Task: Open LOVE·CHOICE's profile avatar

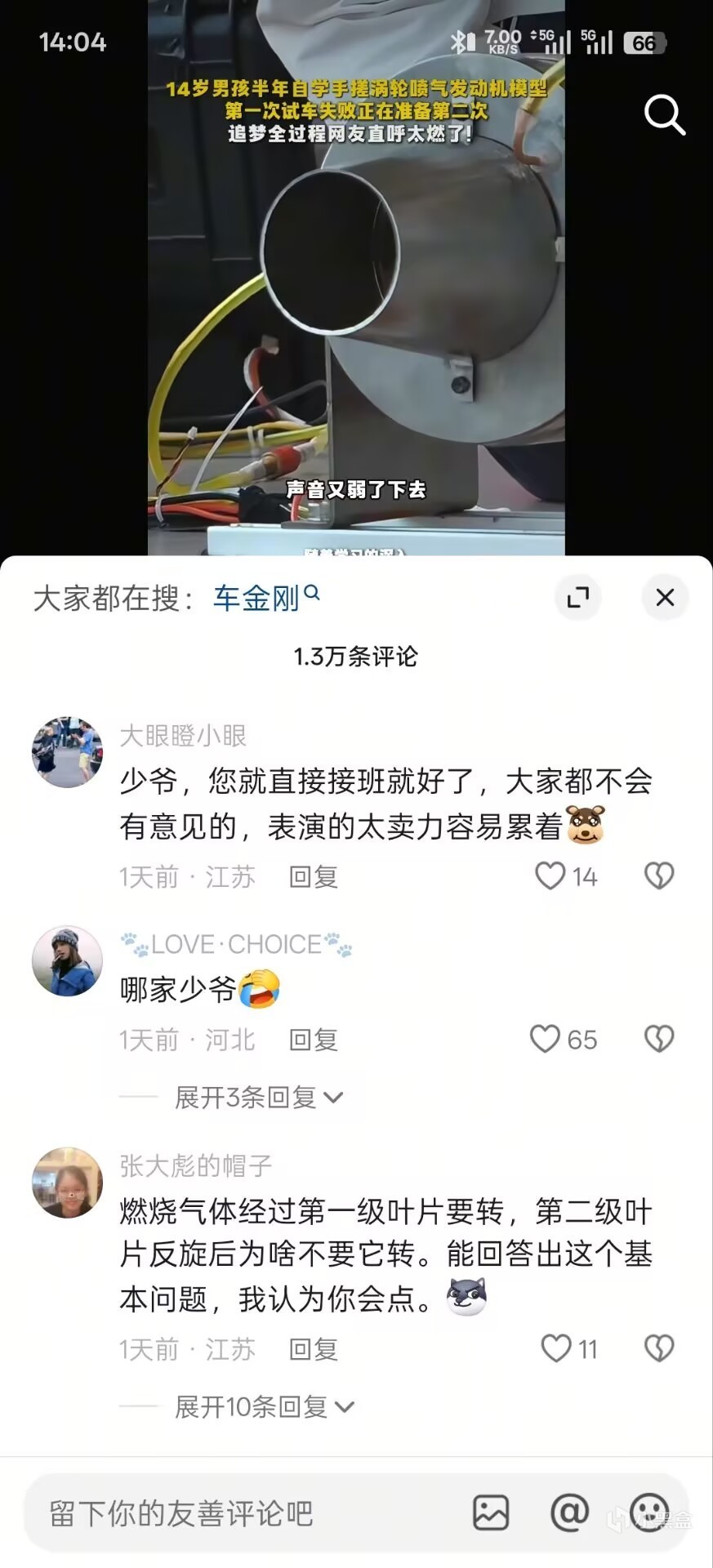Action: tap(67, 960)
